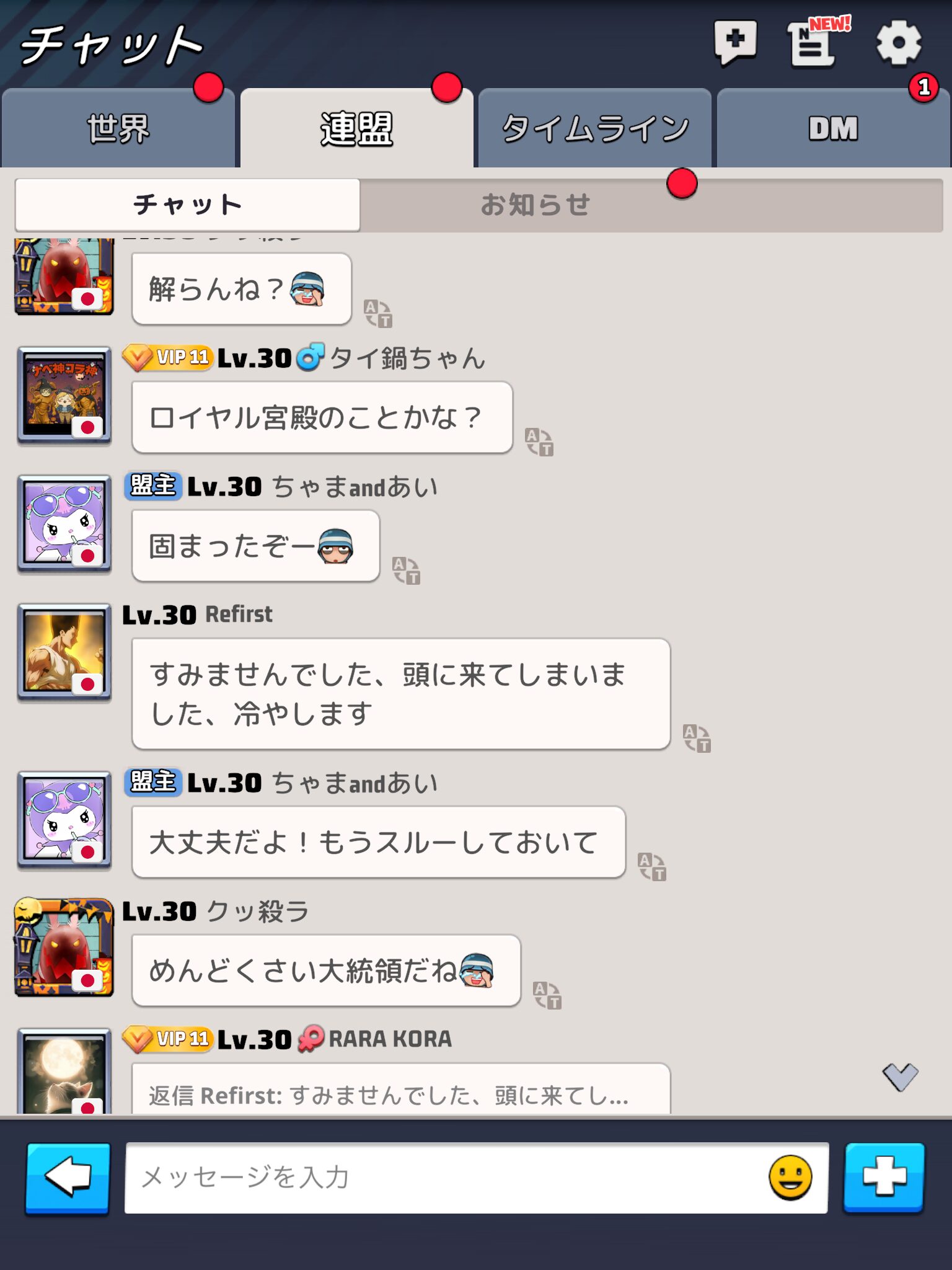Translate the message ロイヤル宮殿のことかな？
952x1270 pixels.
pyautogui.click(x=539, y=442)
